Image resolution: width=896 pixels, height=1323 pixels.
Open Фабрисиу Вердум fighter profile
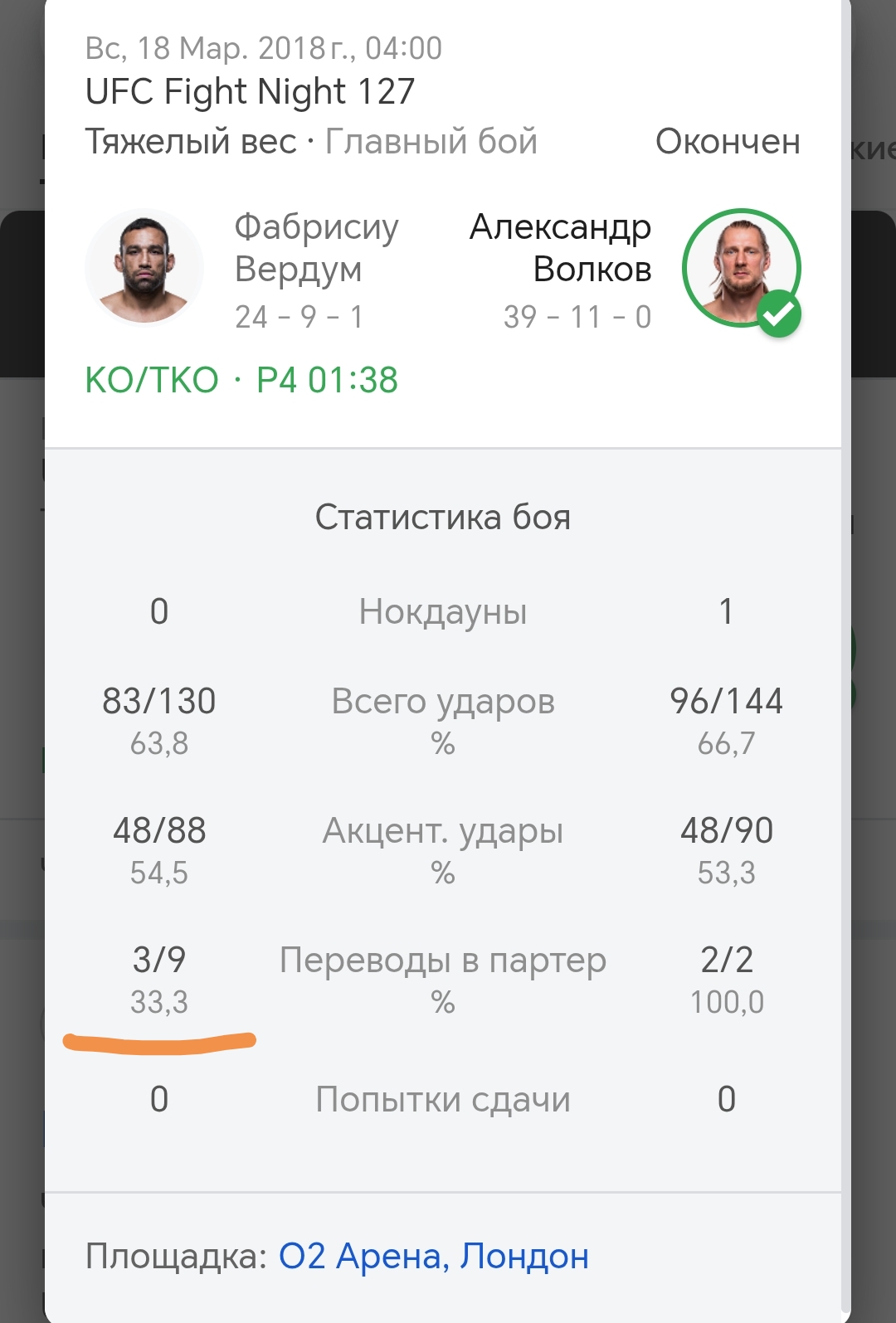click(x=315, y=248)
